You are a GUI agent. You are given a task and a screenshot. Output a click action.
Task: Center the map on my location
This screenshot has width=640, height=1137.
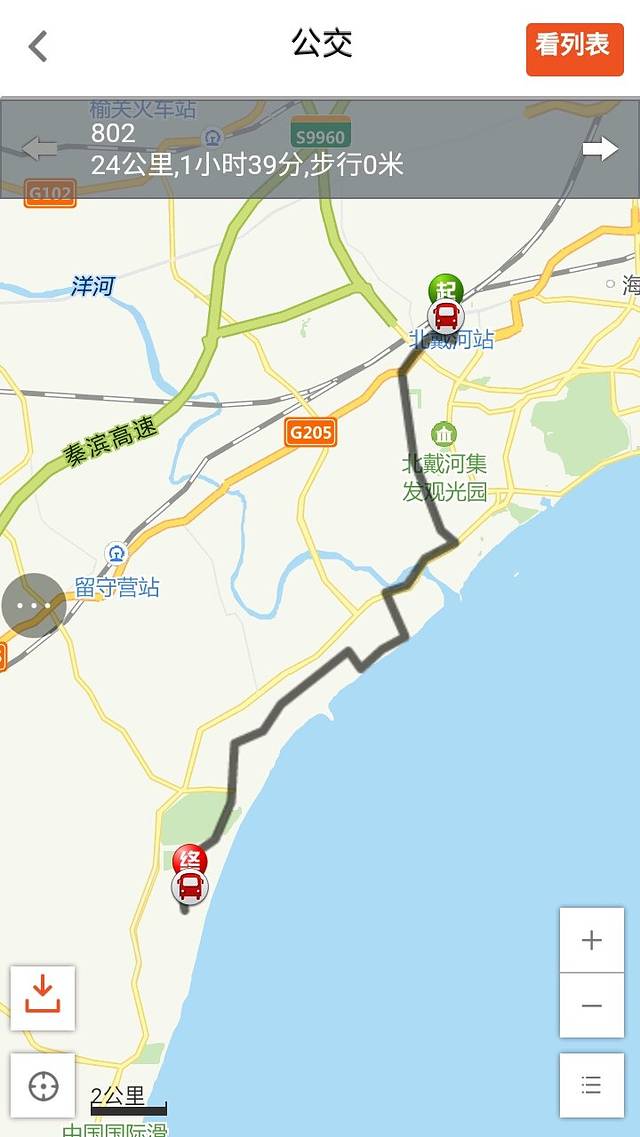coord(43,1085)
